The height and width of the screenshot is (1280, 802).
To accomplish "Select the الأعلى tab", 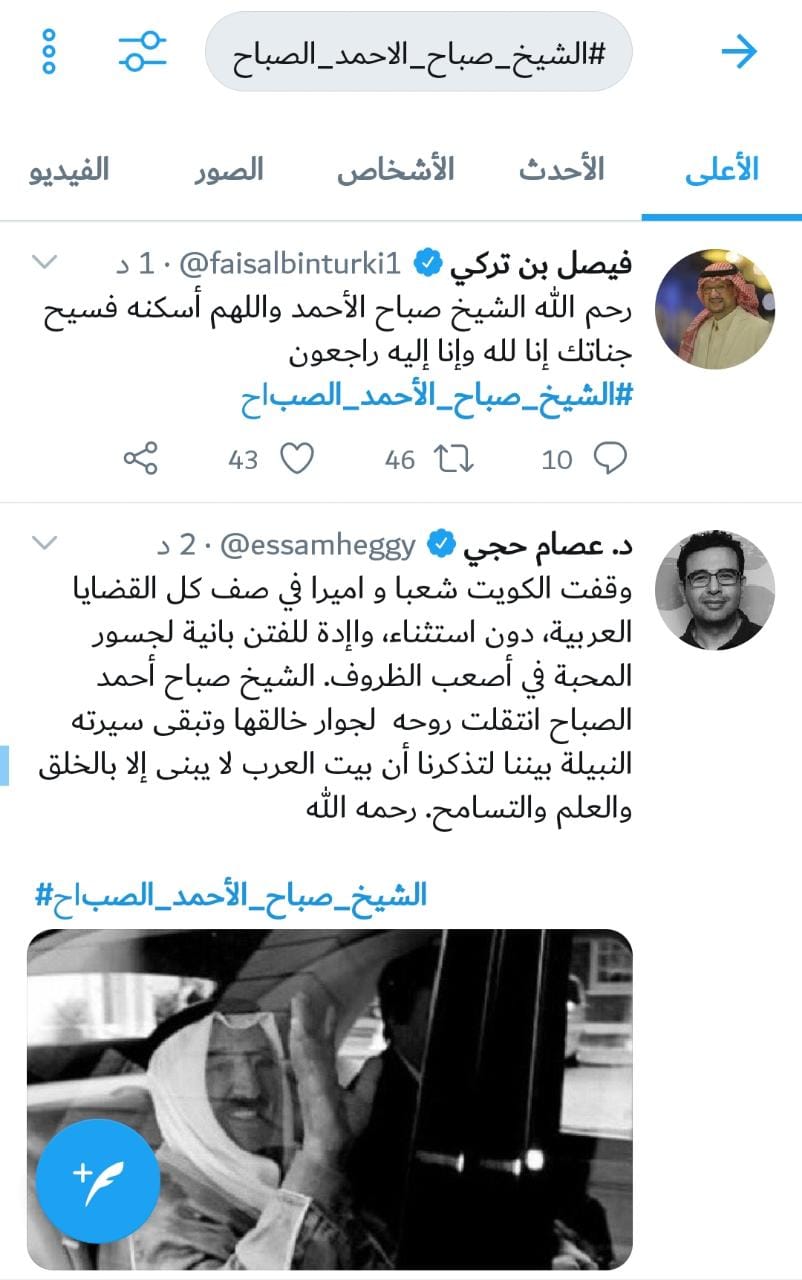I will click(x=721, y=170).
